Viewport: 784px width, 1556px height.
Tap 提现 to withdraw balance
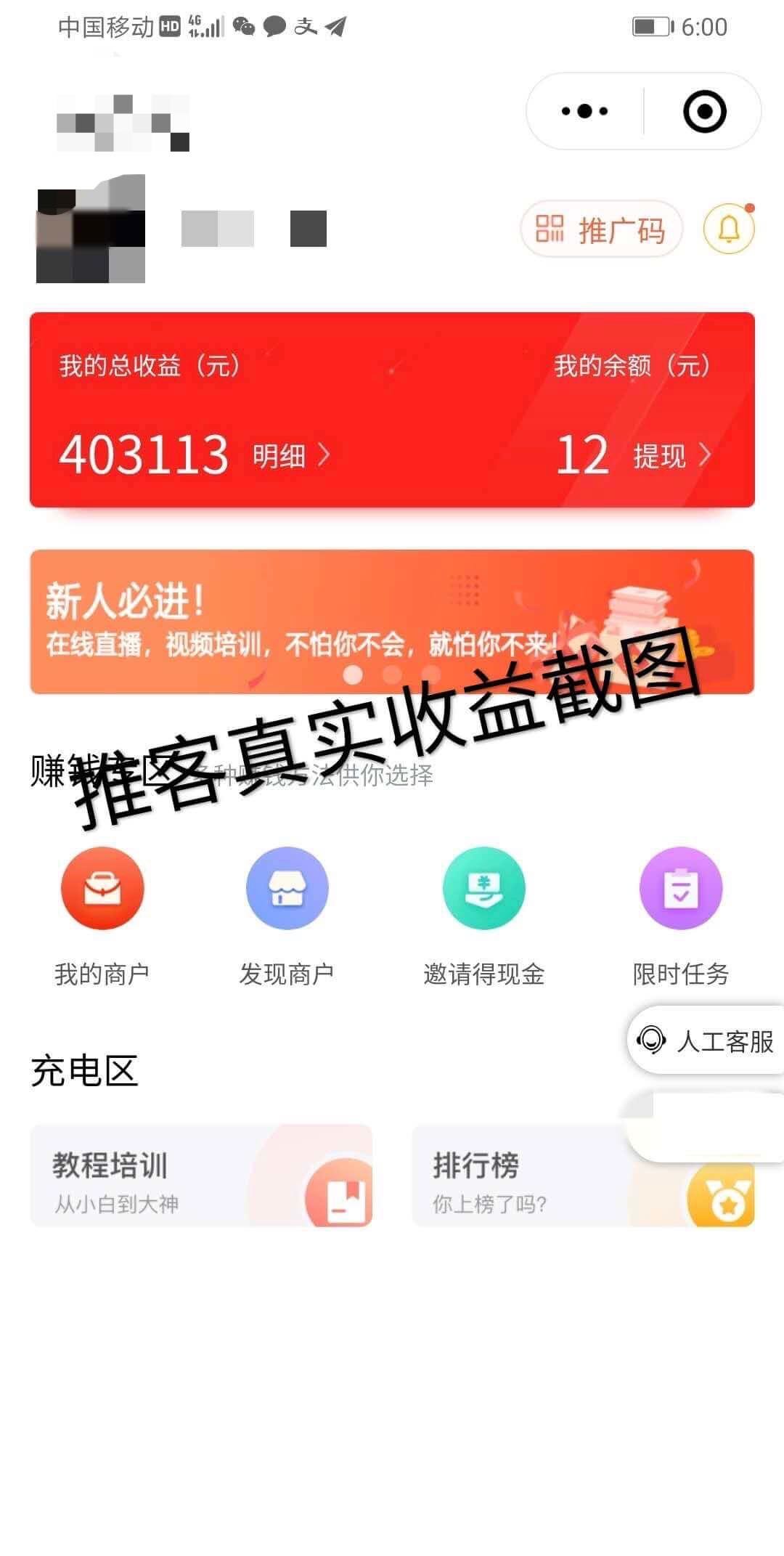pos(672,456)
